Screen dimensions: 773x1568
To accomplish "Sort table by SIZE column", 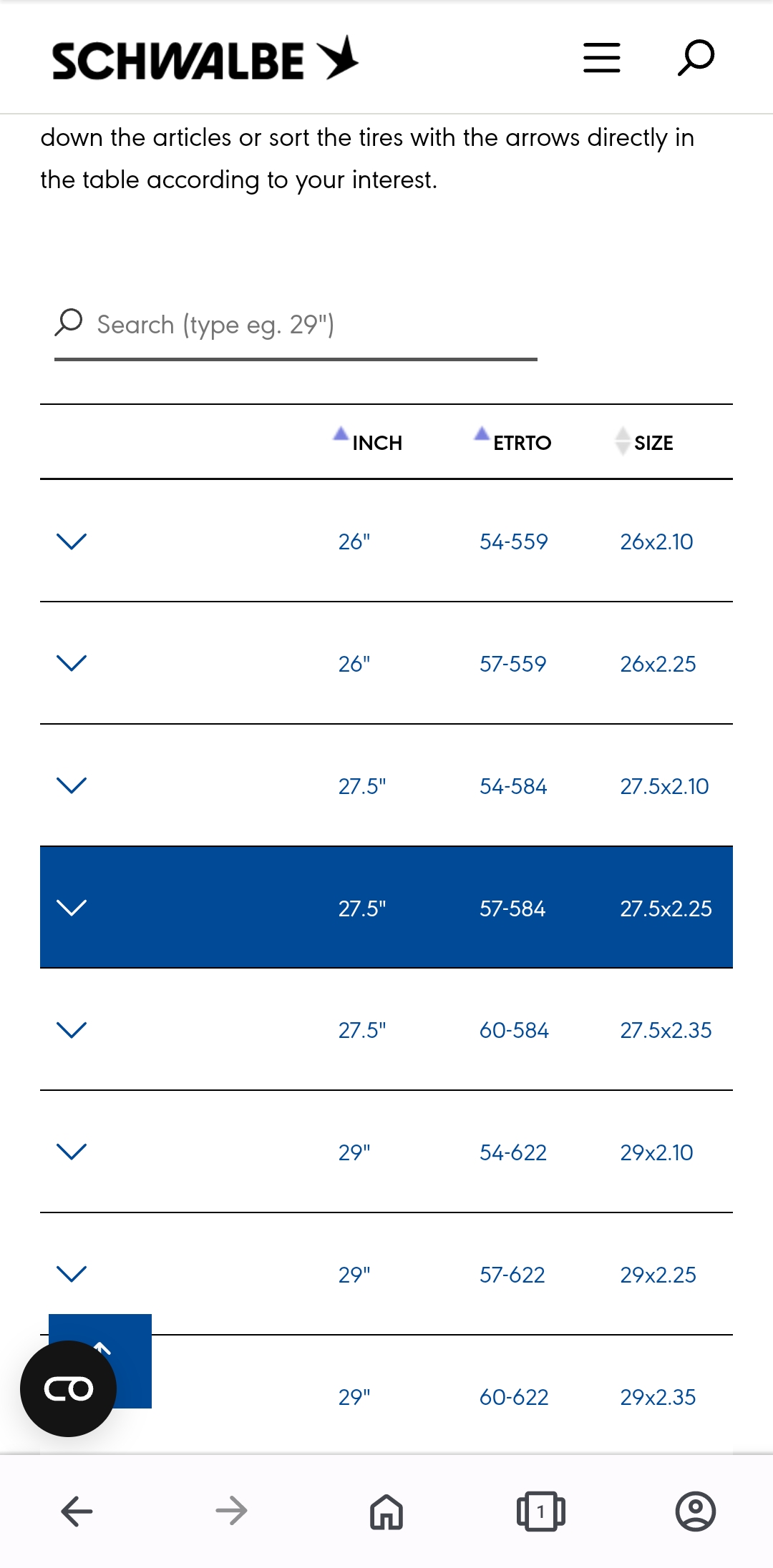I will point(644,442).
